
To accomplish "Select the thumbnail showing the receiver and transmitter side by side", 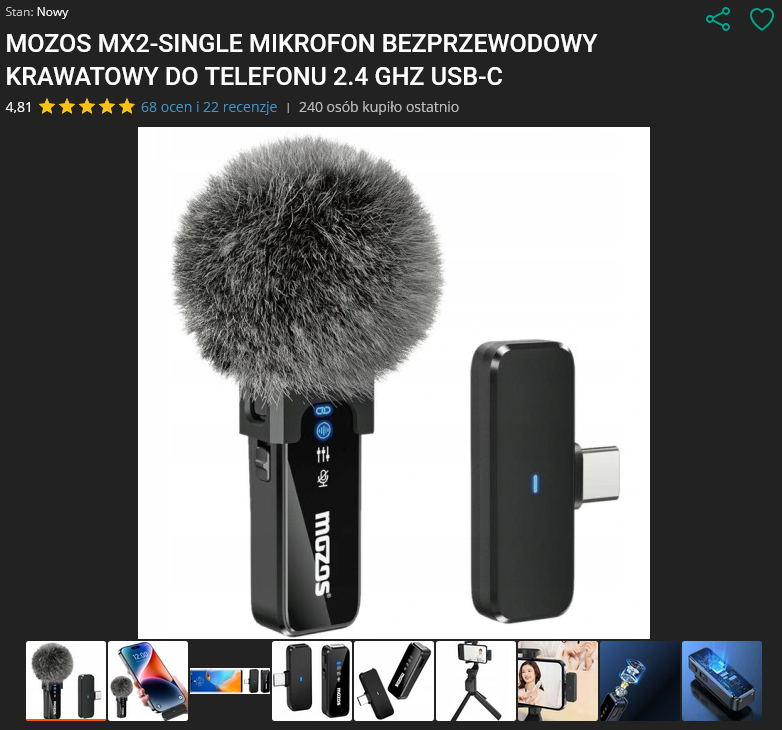I will (x=312, y=681).
